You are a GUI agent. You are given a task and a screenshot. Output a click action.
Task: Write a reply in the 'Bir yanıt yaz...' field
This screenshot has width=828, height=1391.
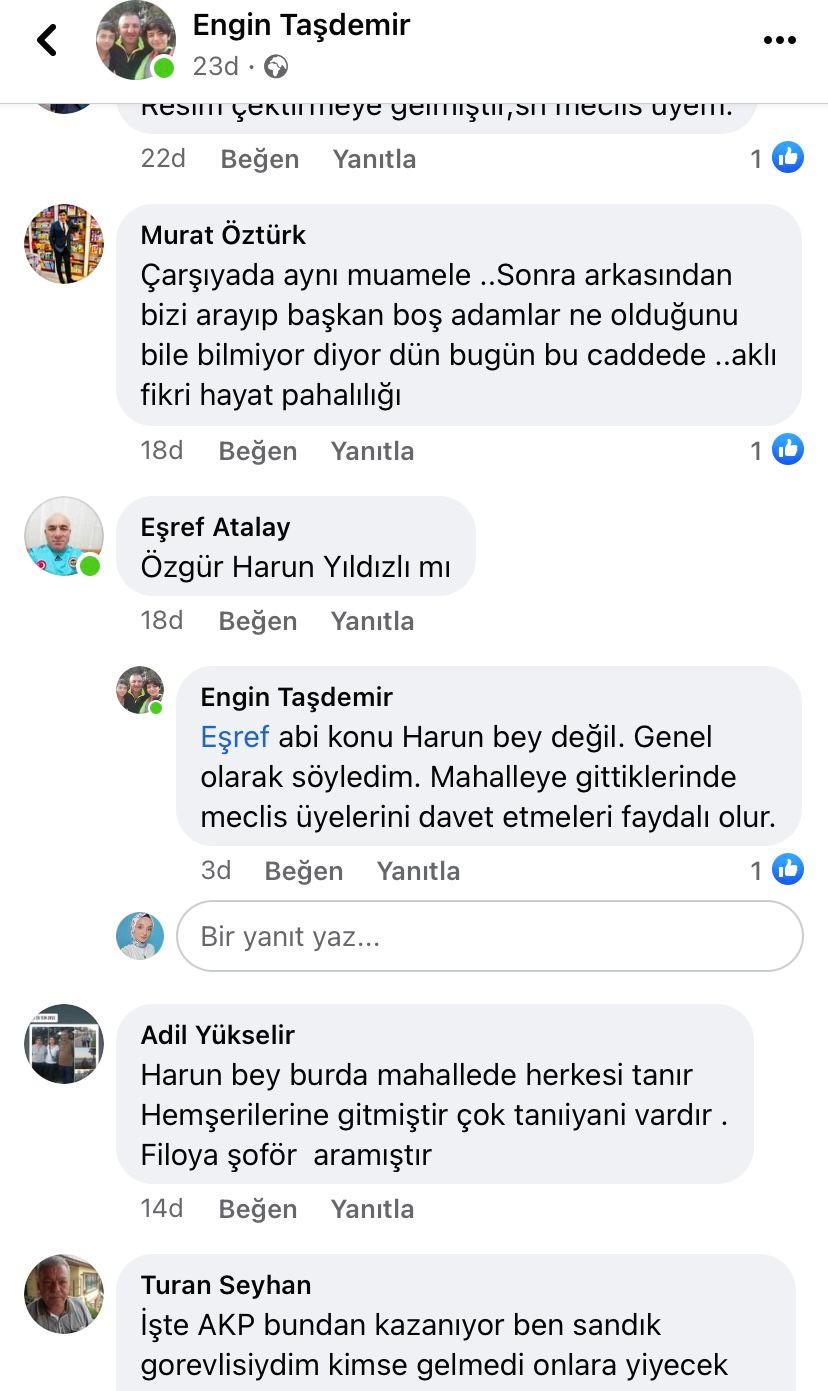tap(489, 937)
